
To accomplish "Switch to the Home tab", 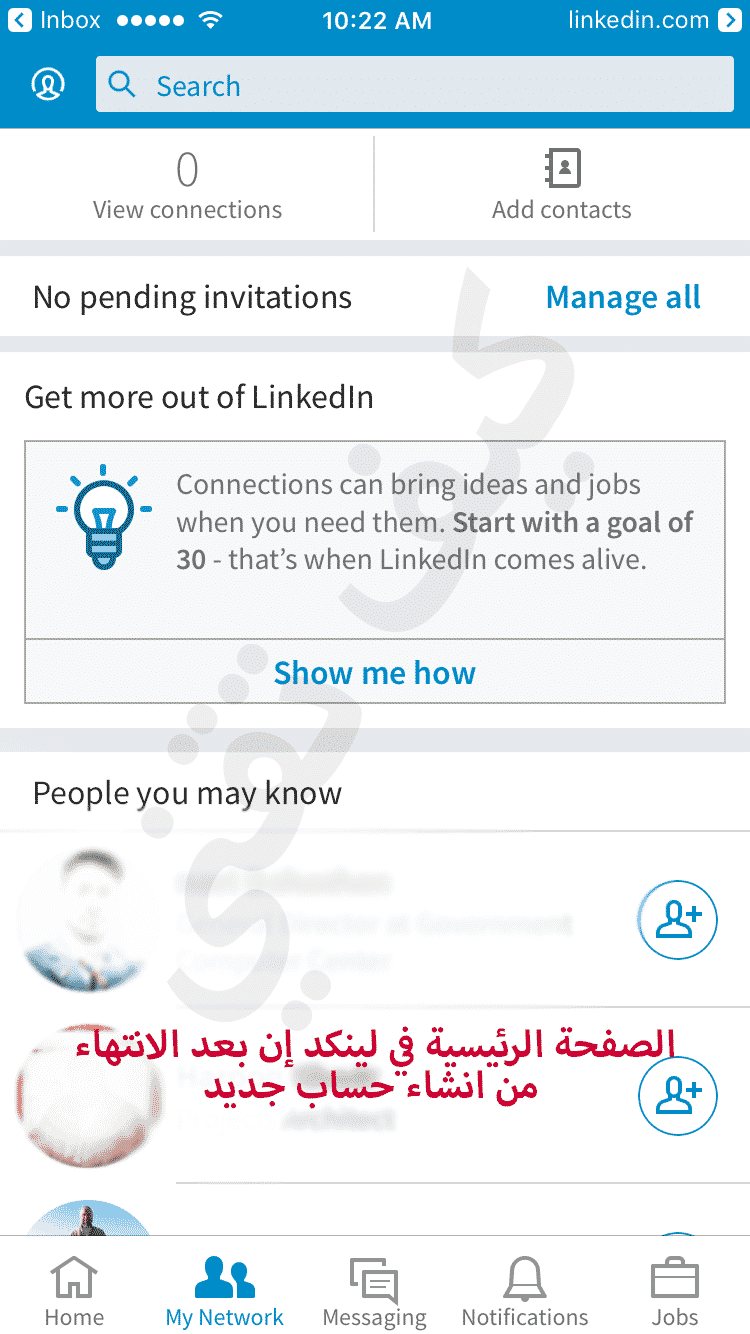I will (75, 1291).
